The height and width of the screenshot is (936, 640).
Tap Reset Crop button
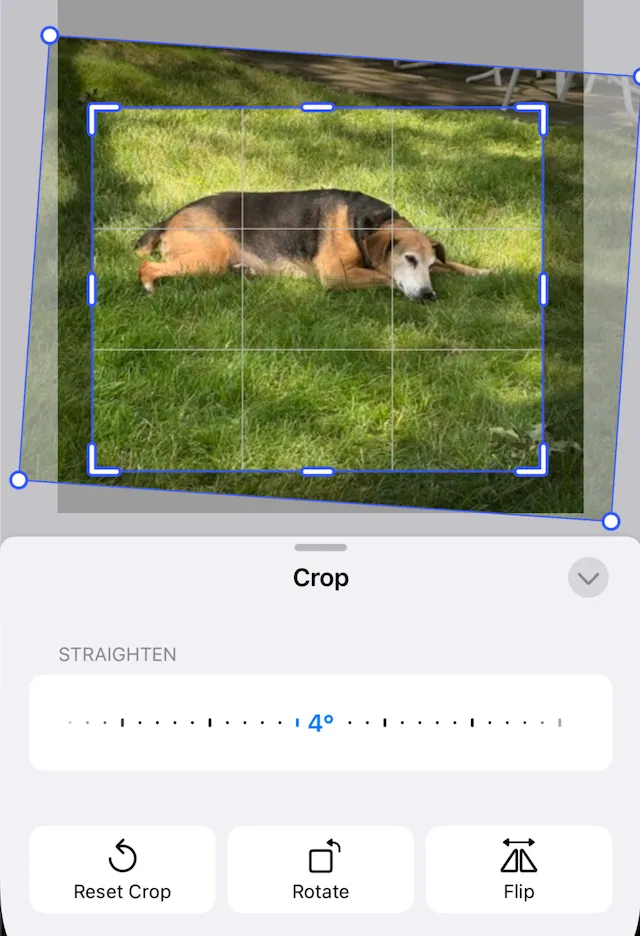[122, 870]
